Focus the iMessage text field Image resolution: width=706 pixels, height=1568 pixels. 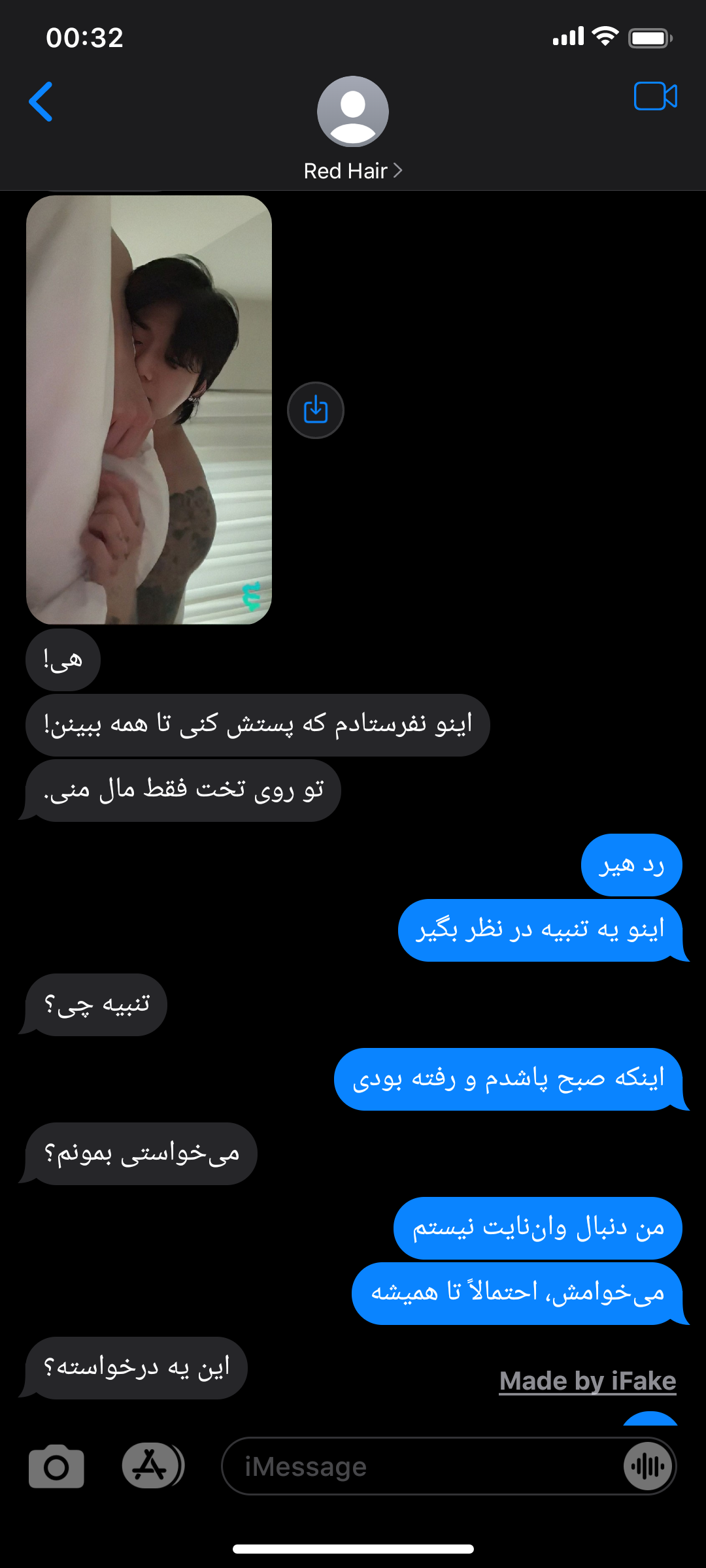(422, 1467)
